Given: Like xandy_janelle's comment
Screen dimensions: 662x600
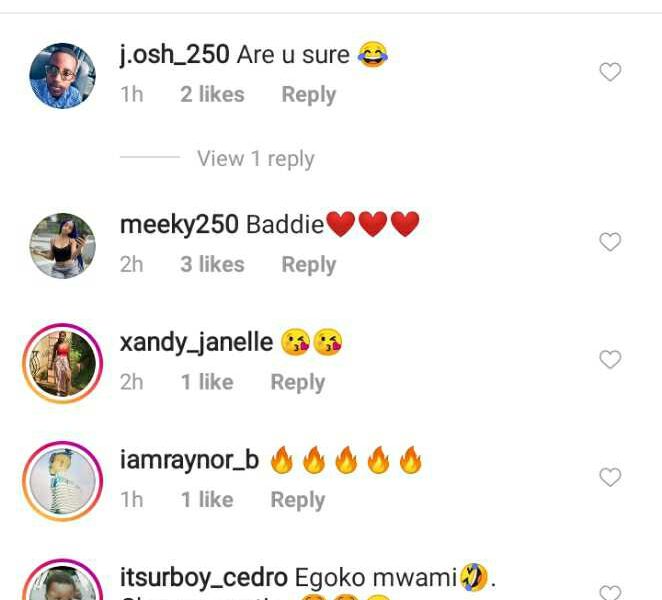Looking at the screenshot, I should tap(610, 360).
